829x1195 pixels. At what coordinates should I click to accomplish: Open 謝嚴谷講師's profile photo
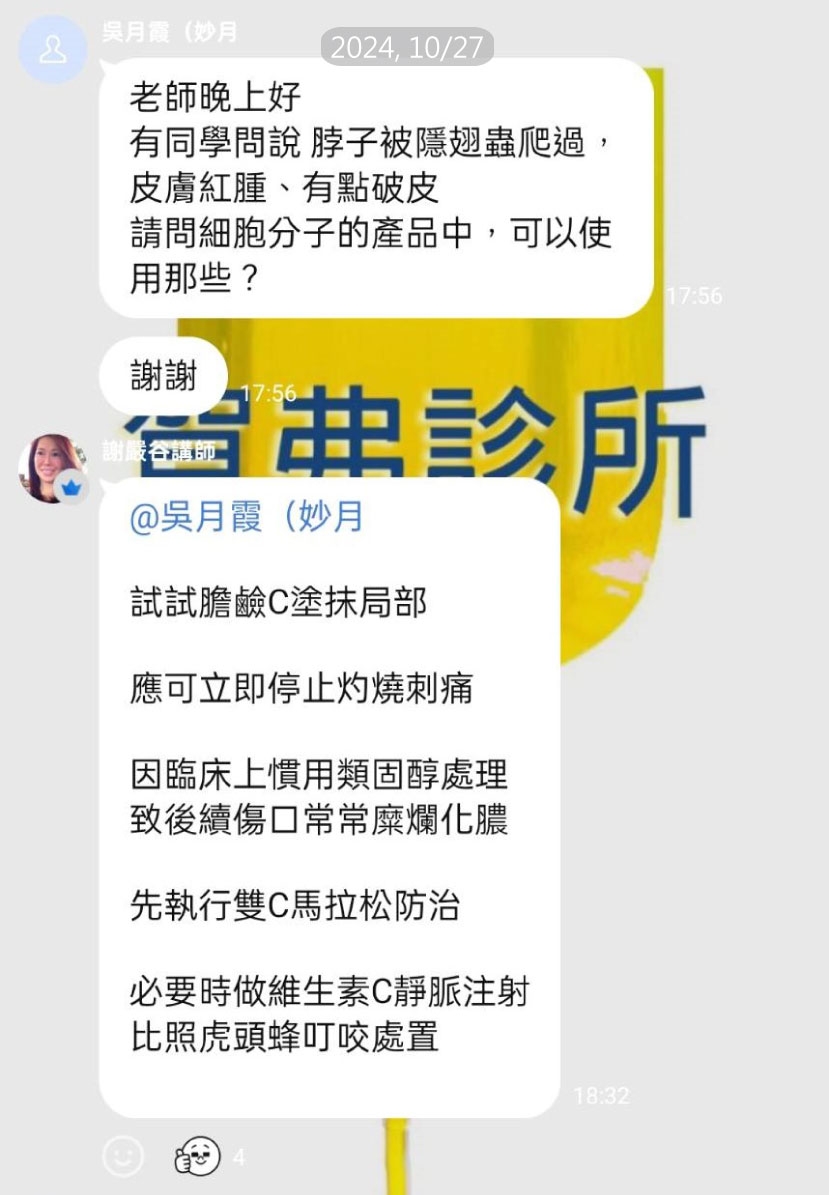pyautogui.click(x=53, y=468)
